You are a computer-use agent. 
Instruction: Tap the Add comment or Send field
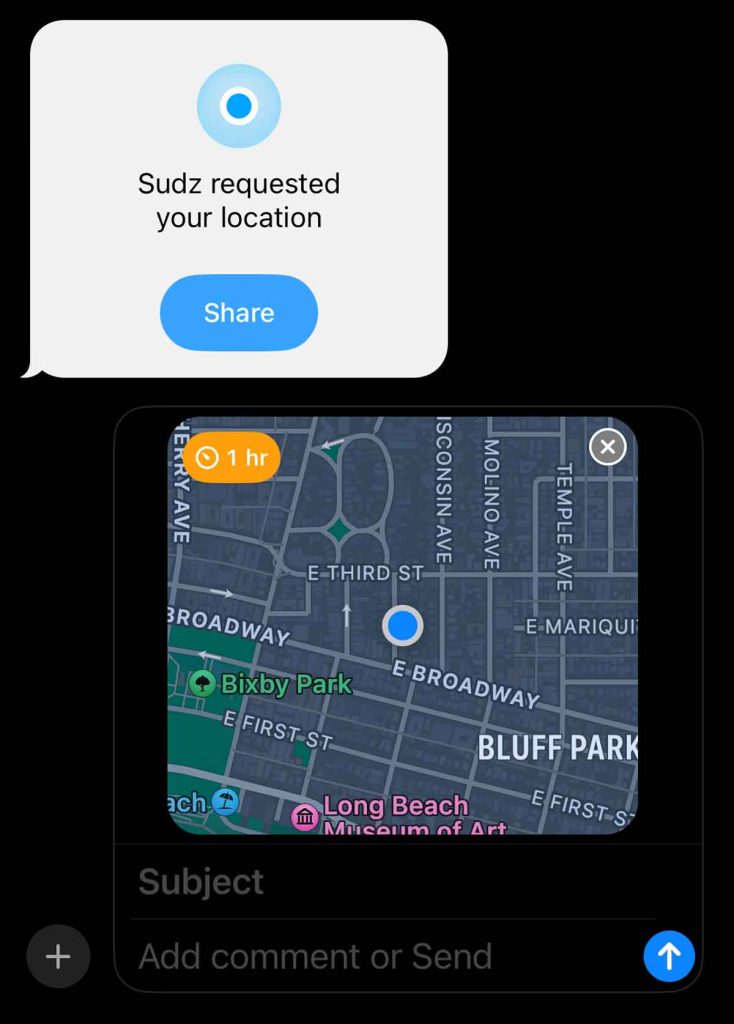click(380, 957)
